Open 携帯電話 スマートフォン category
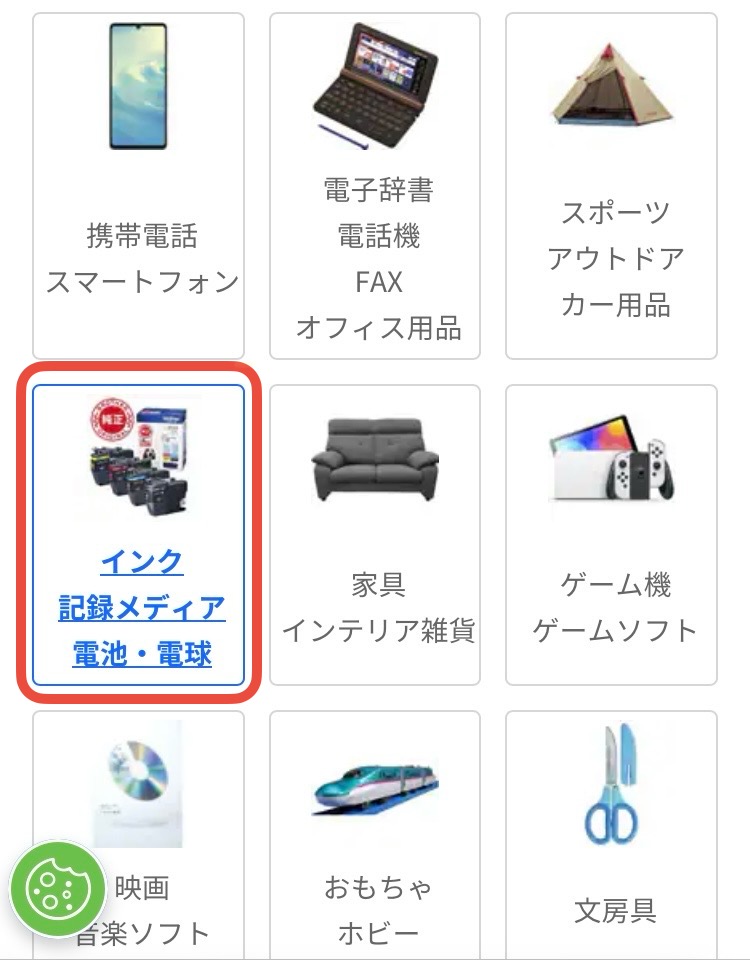This screenshot has height=960, width=750. (139, 186)
